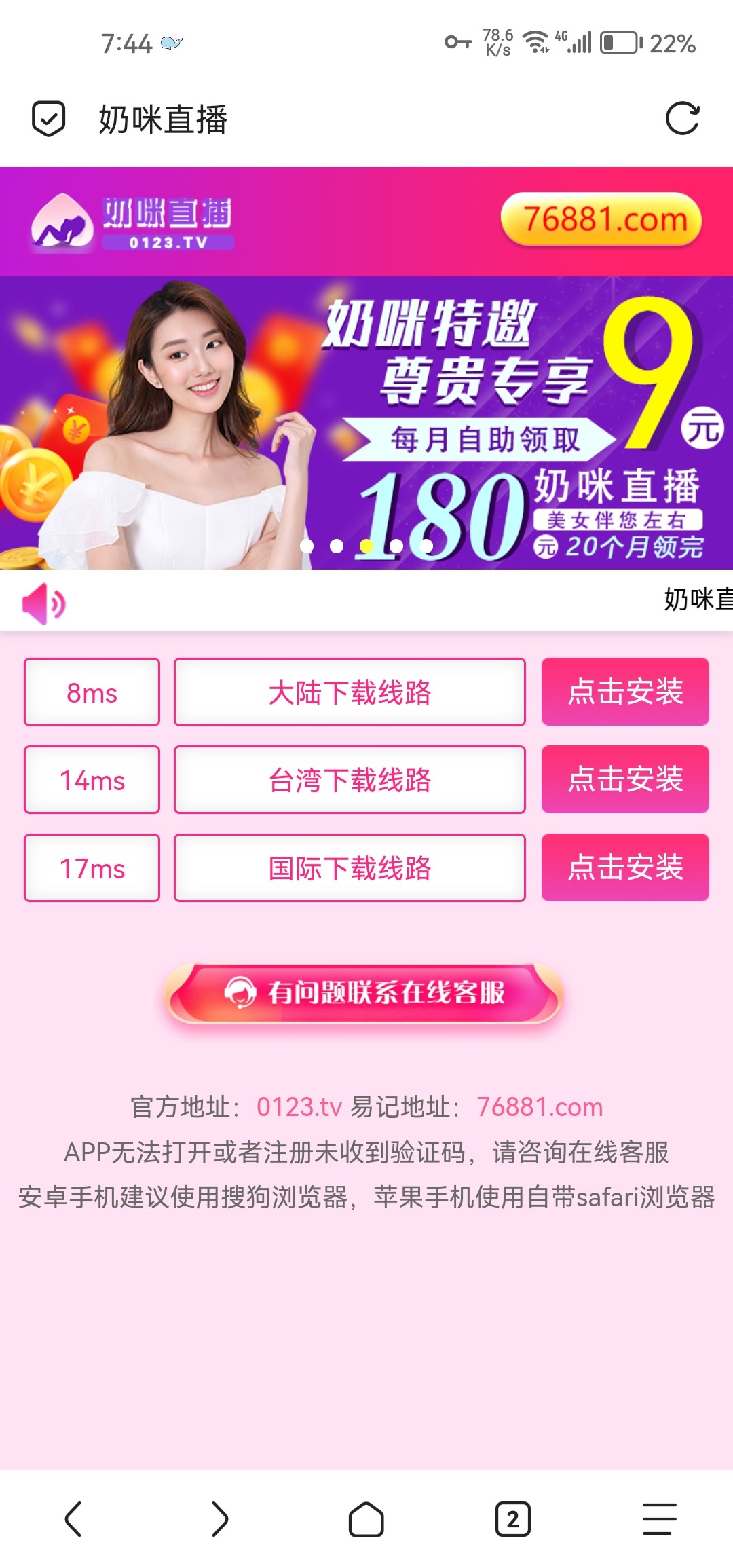
Task: Select 大陆下载线路 download route
Action: (x=350, y=692)
